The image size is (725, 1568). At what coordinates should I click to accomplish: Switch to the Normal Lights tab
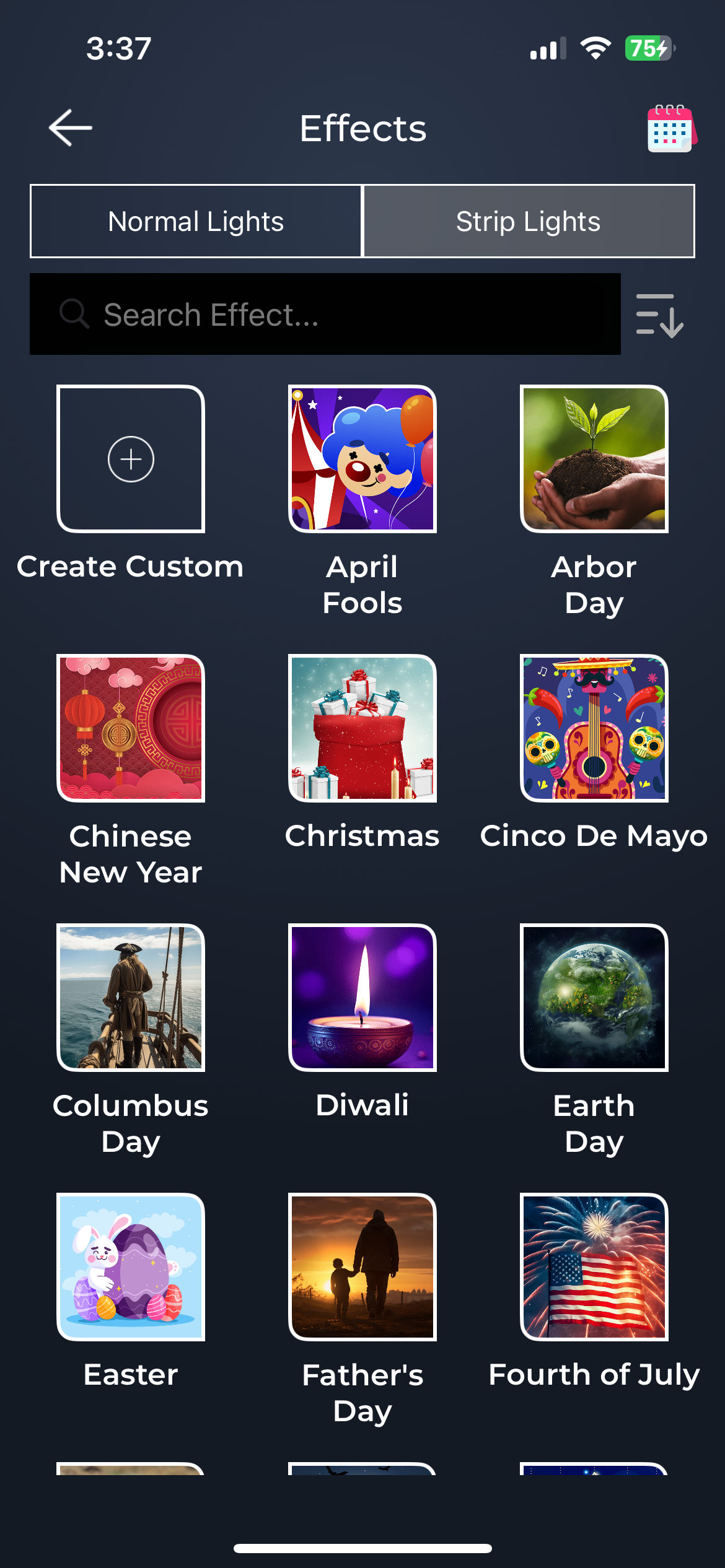196,221
